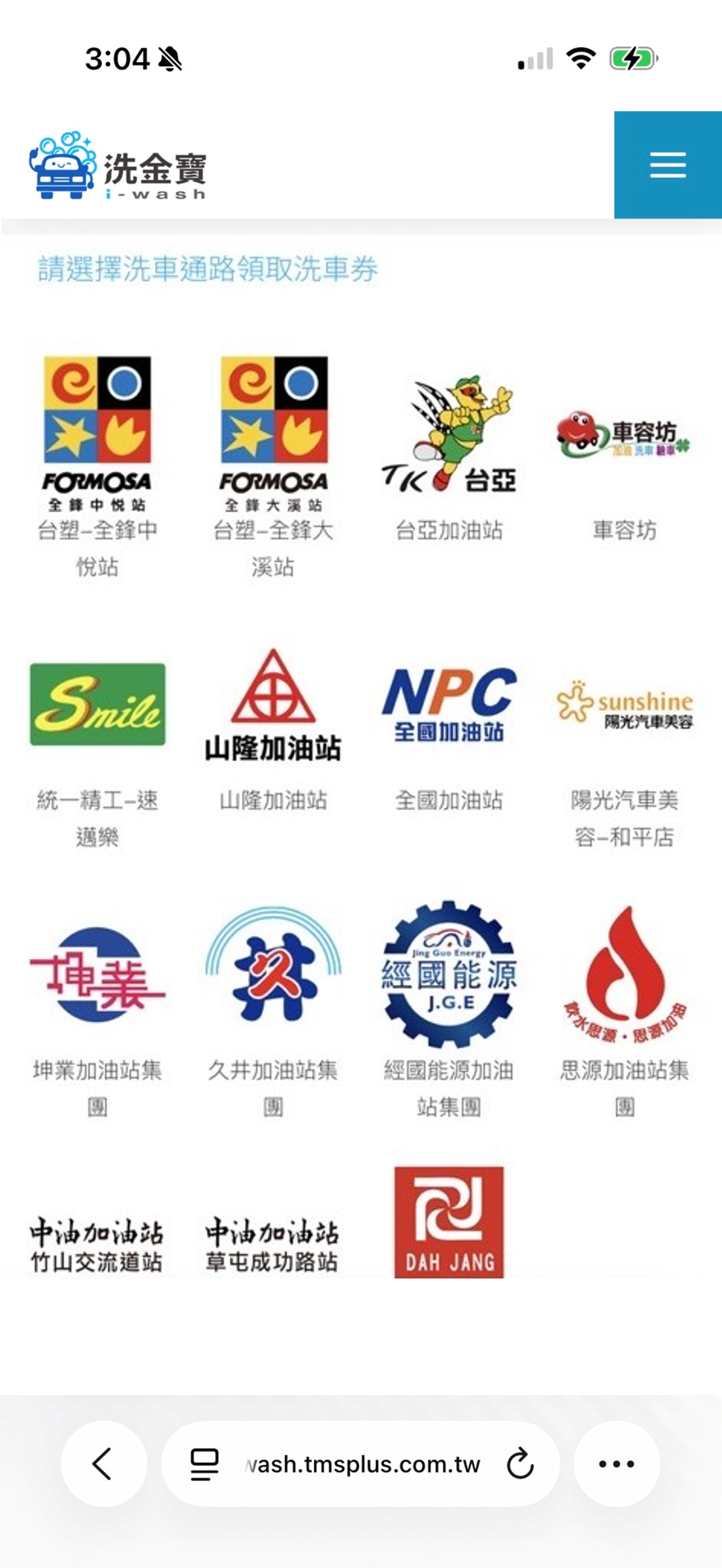The height and width of the screenshot is (1568, 722).
Task: Select 中油加油站 竹山交流道站
Action: [97, 1244]
